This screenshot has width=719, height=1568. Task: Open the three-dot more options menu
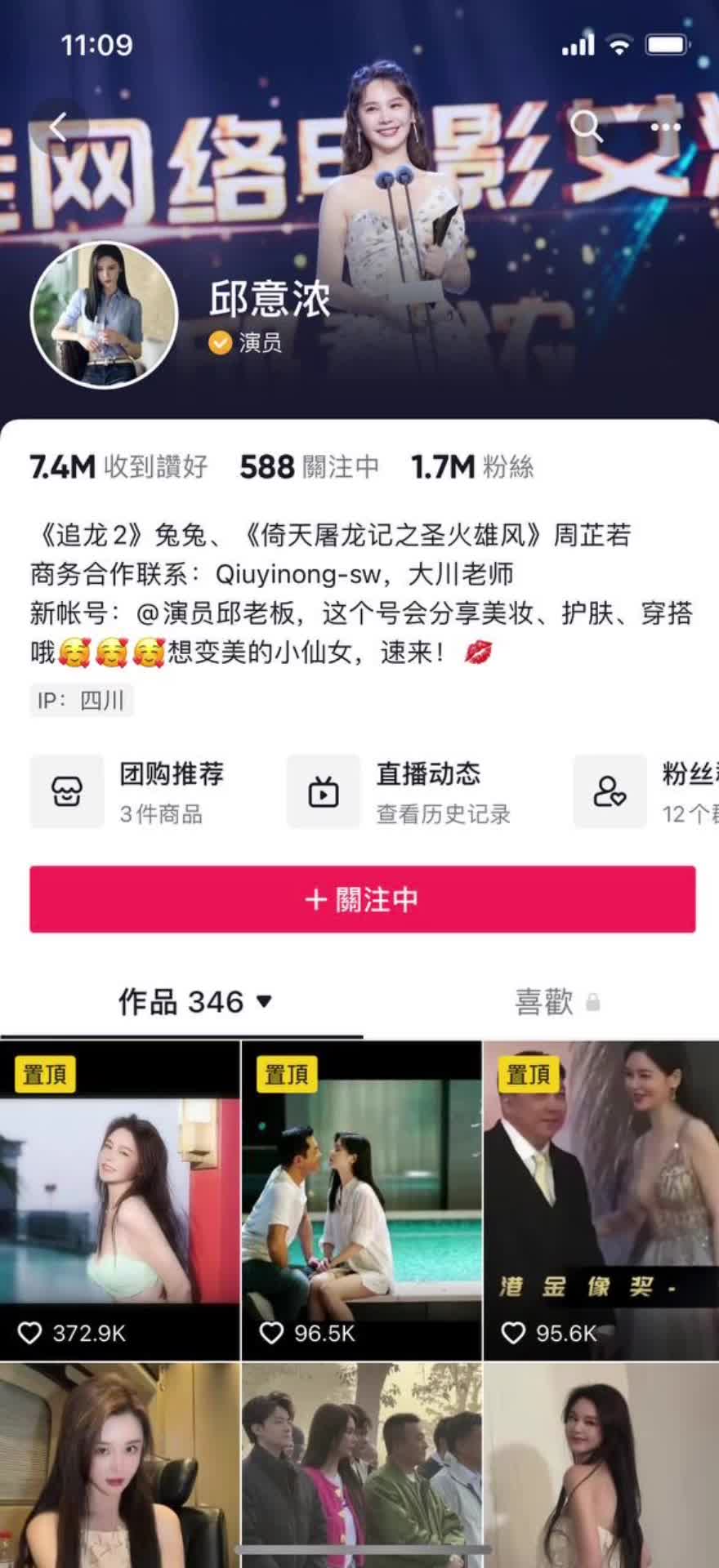(665, 127)
